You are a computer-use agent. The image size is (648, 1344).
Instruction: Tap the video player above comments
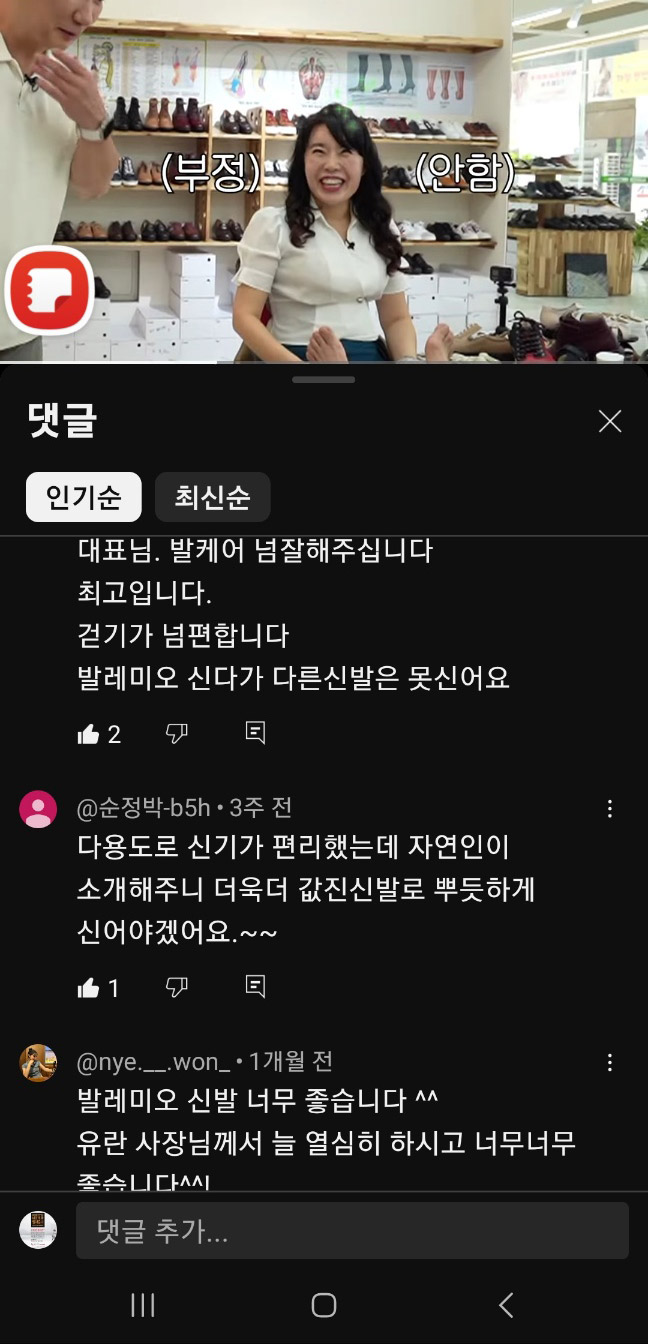point(324,180)
